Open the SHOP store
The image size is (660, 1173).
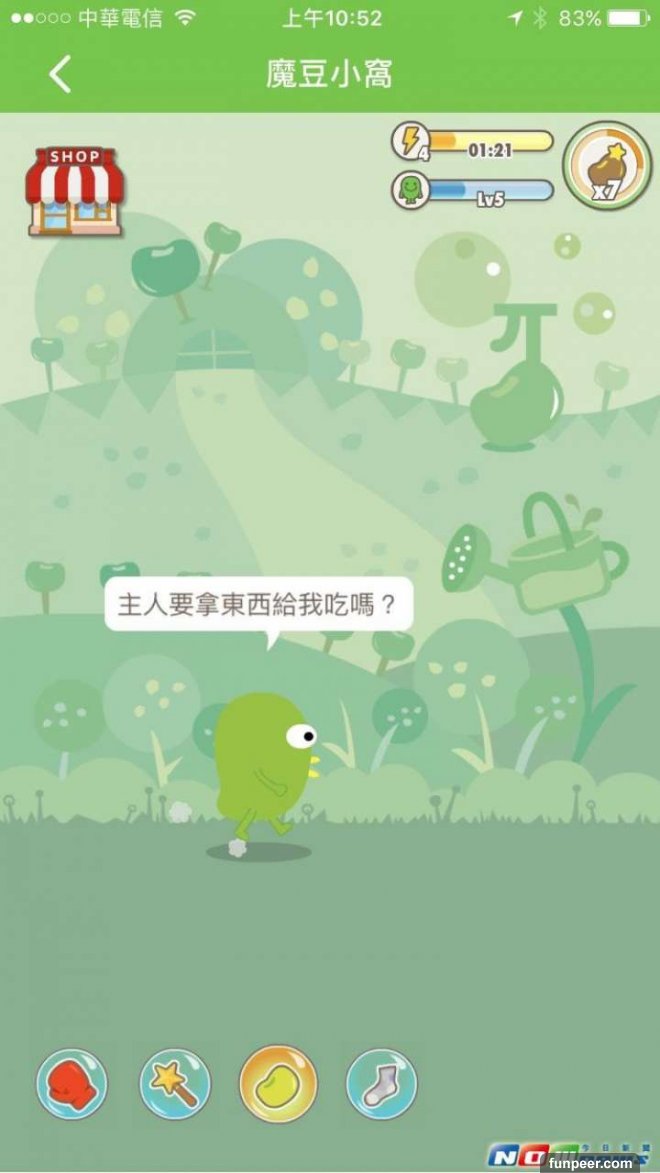[75, 192]
